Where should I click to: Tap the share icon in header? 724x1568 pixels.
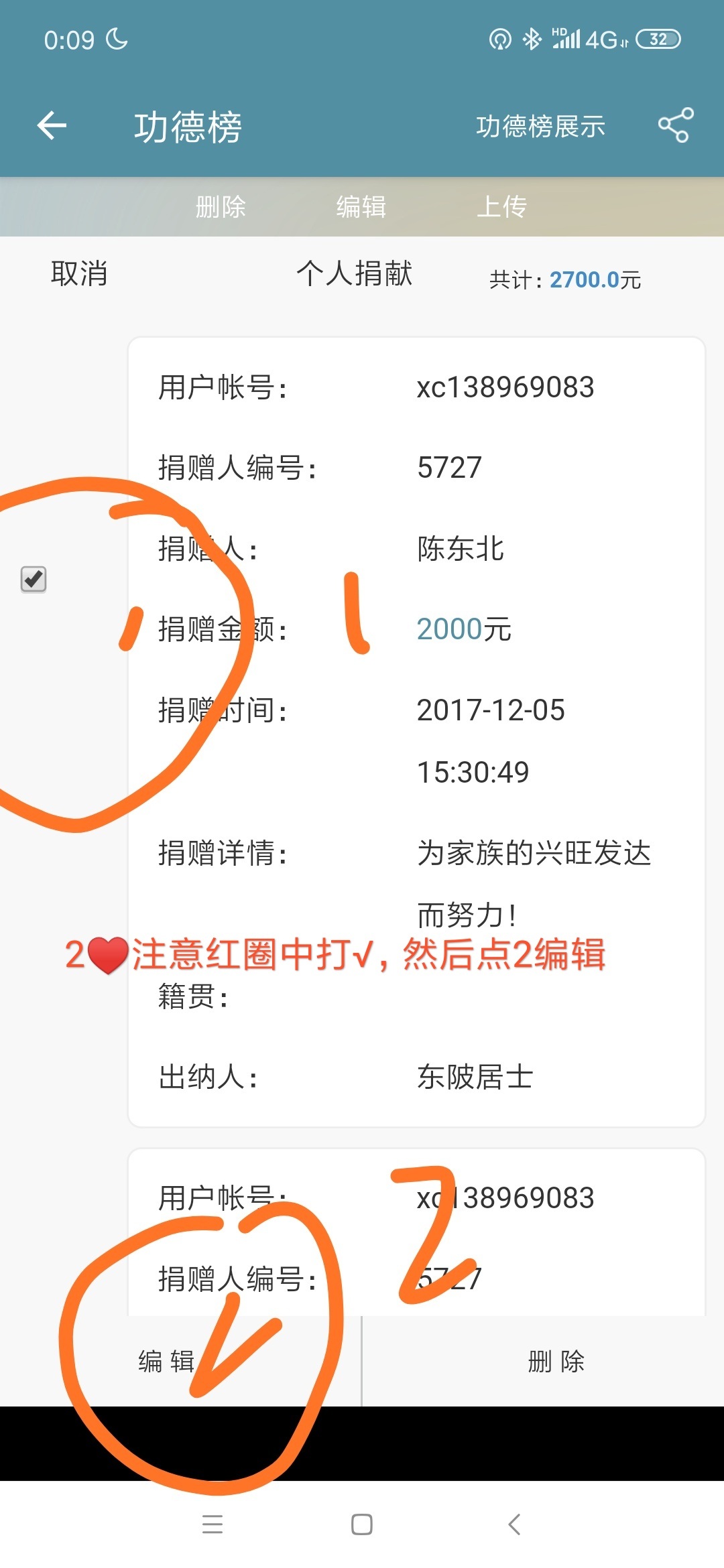(x=675, y=125)
